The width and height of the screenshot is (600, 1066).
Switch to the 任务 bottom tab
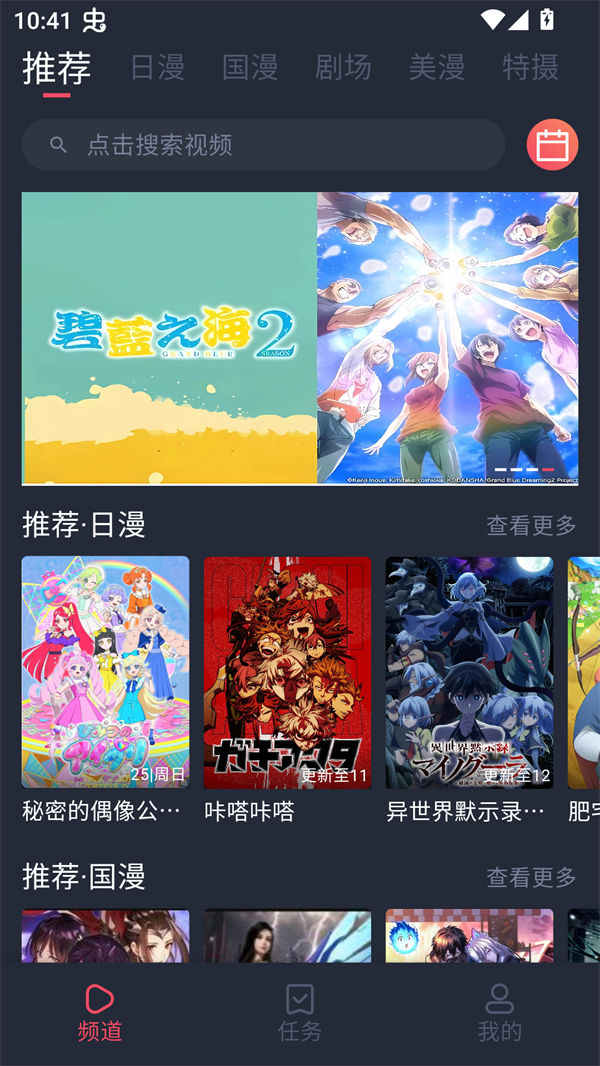point(300,1012)
